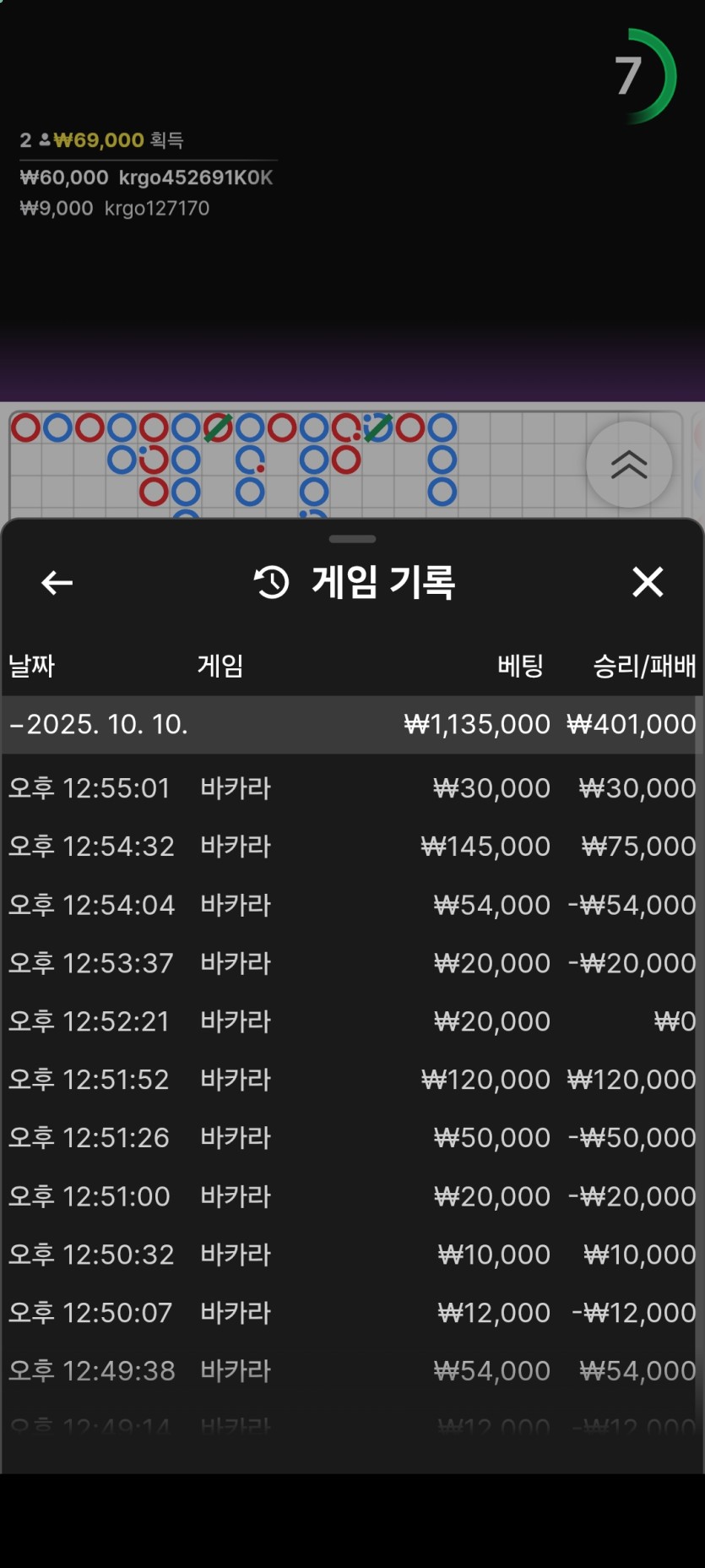The height and width of the screenshot is (1568, 705).
Task: Open the 오후 12:54:32 바카라 record
Action: (x=351, y=847)
